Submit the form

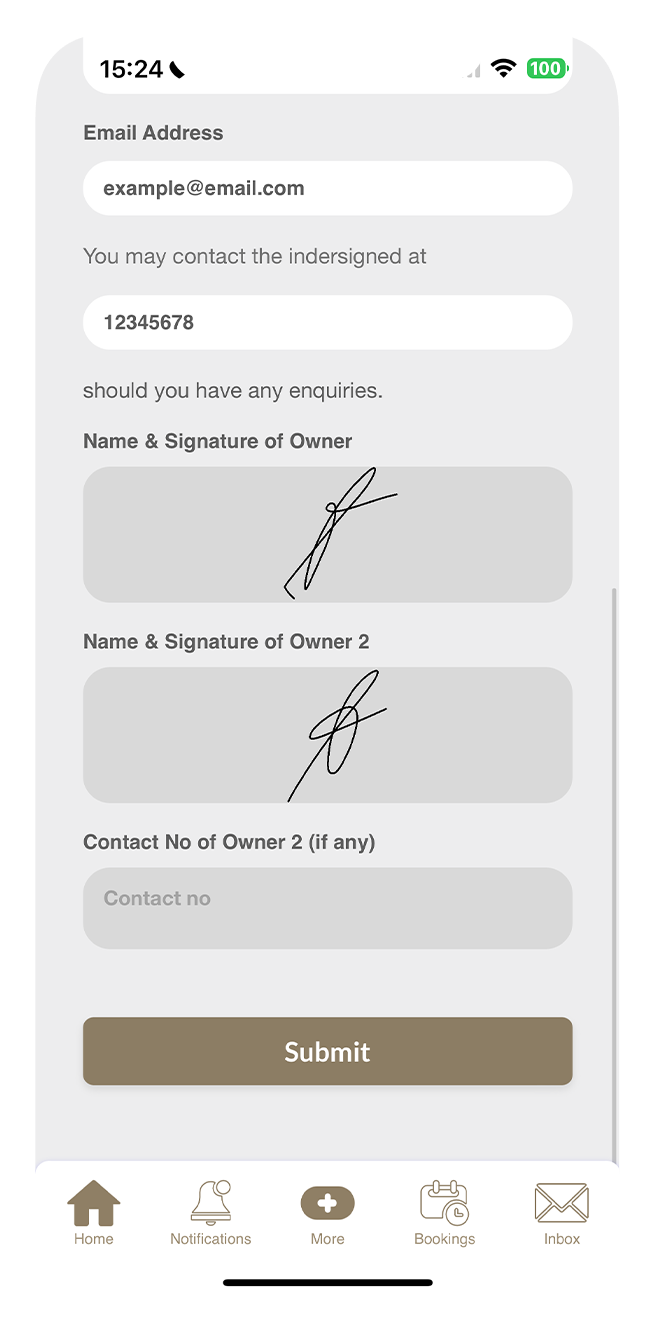click(327, 1051)
